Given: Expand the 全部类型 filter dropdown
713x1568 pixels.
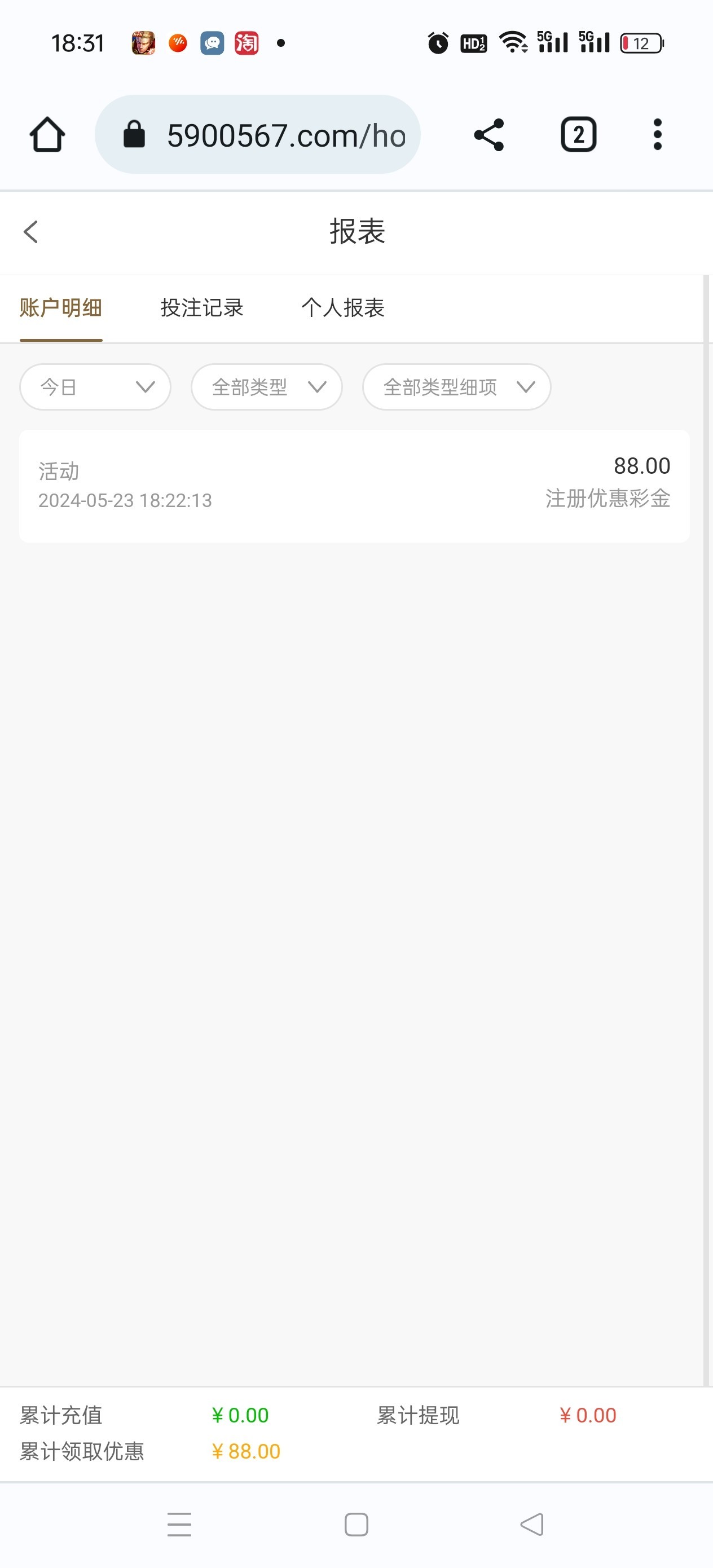Looking at the screenshot, I should [x=267, y=387].
